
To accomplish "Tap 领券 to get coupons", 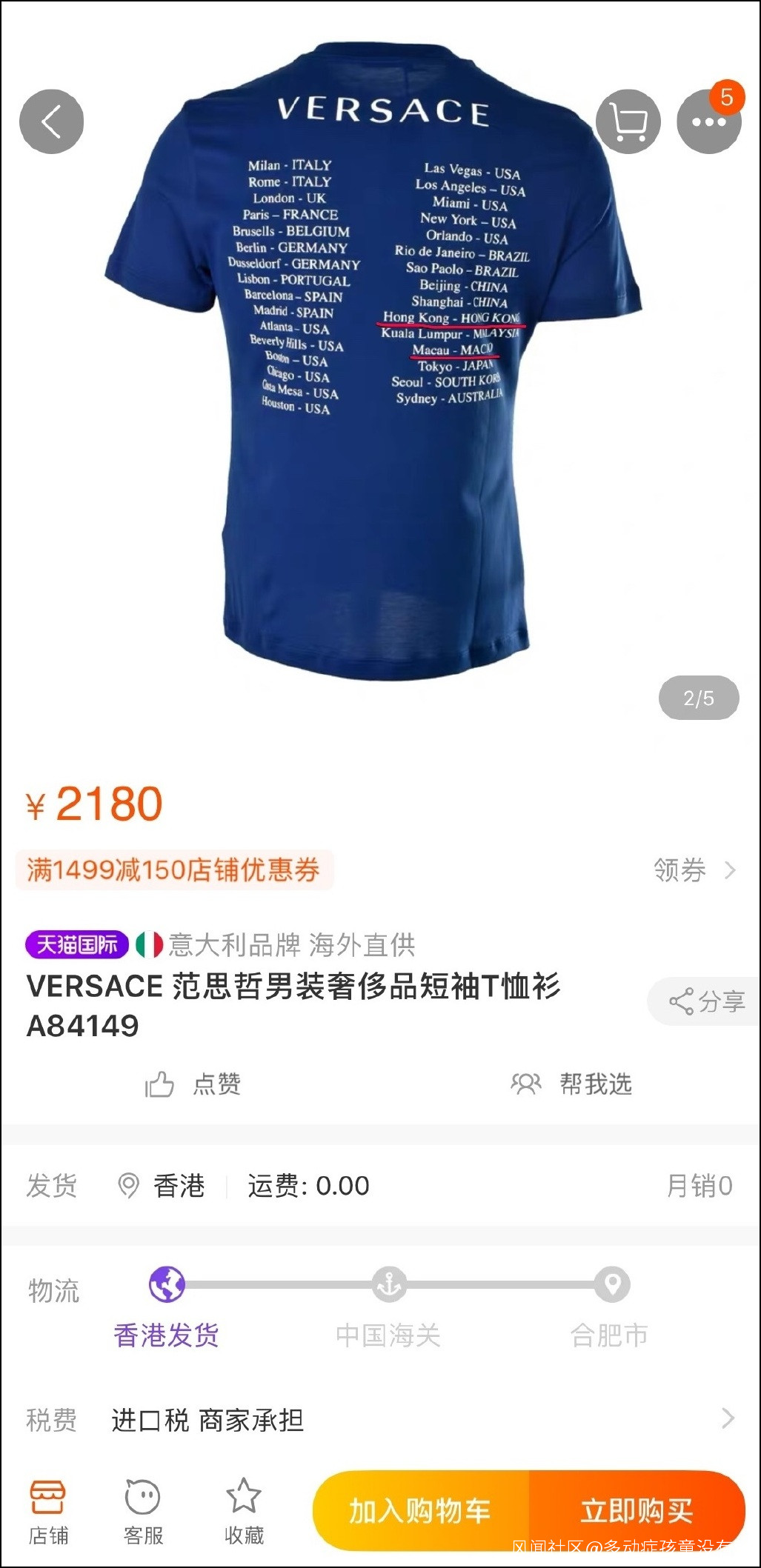I will coord(694,870).
